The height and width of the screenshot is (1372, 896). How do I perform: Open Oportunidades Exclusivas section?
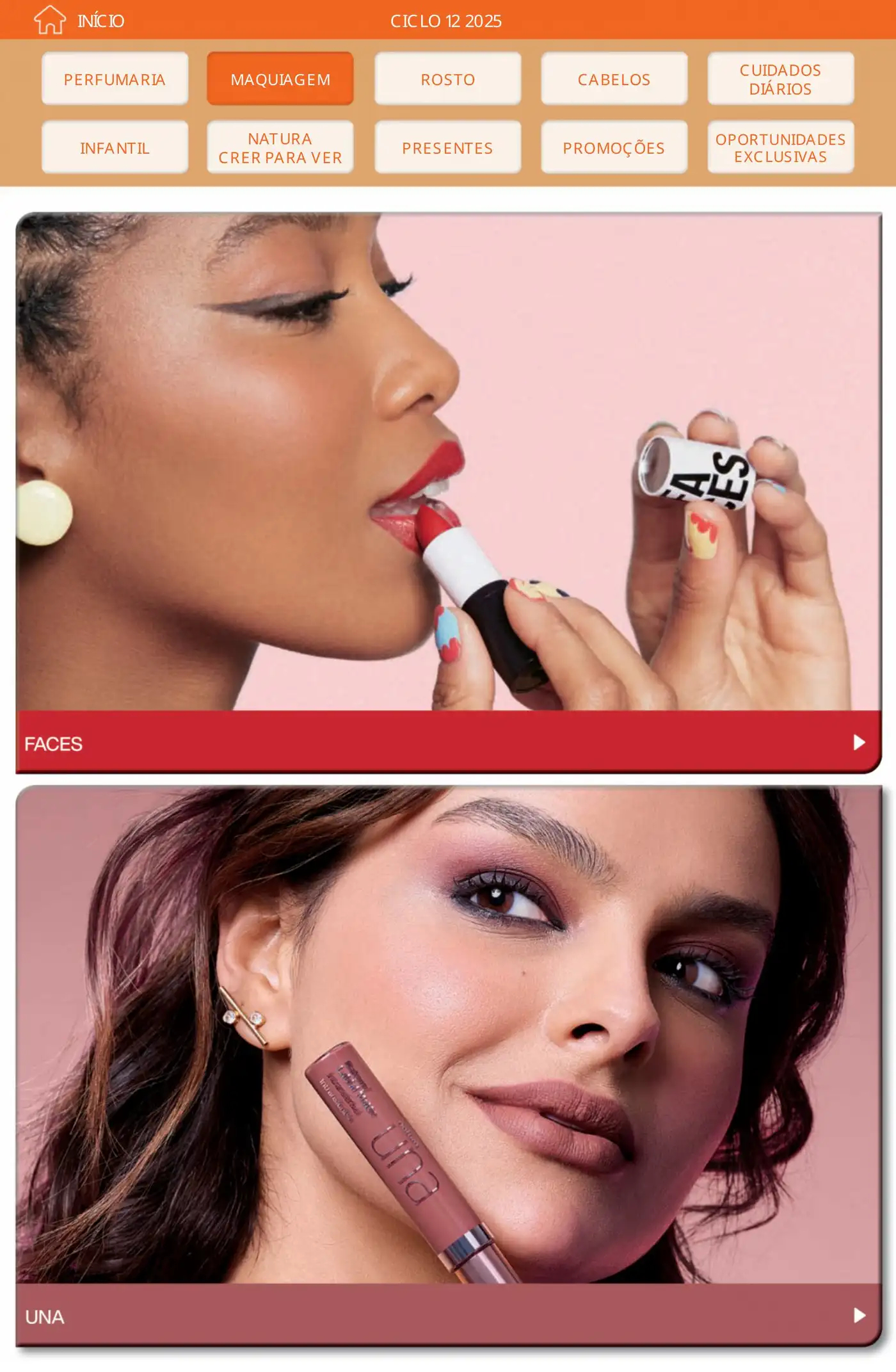[x=780, y=147]
